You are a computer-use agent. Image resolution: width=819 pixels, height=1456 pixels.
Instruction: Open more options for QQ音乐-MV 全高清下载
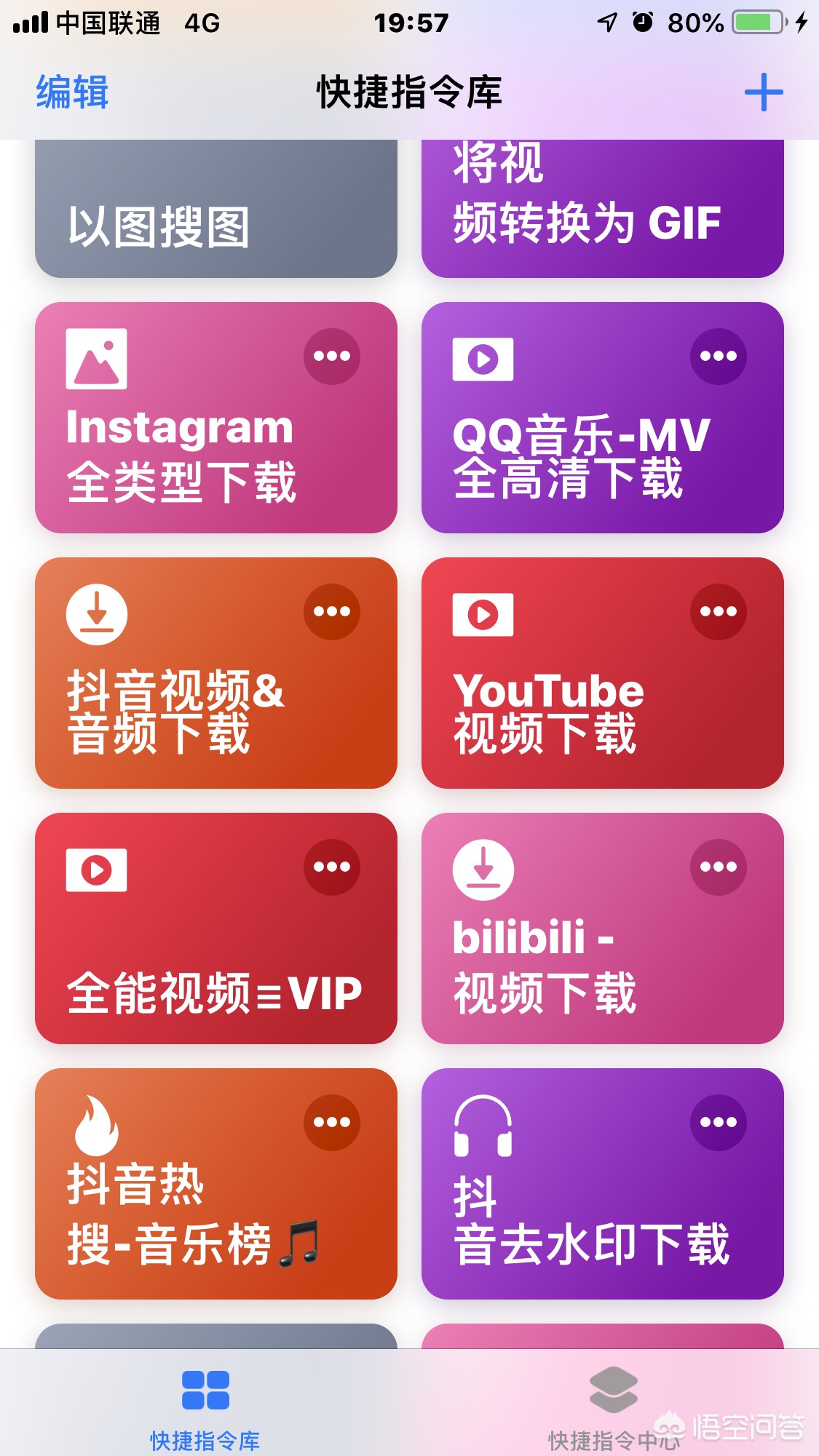click(x=719, y=356)
